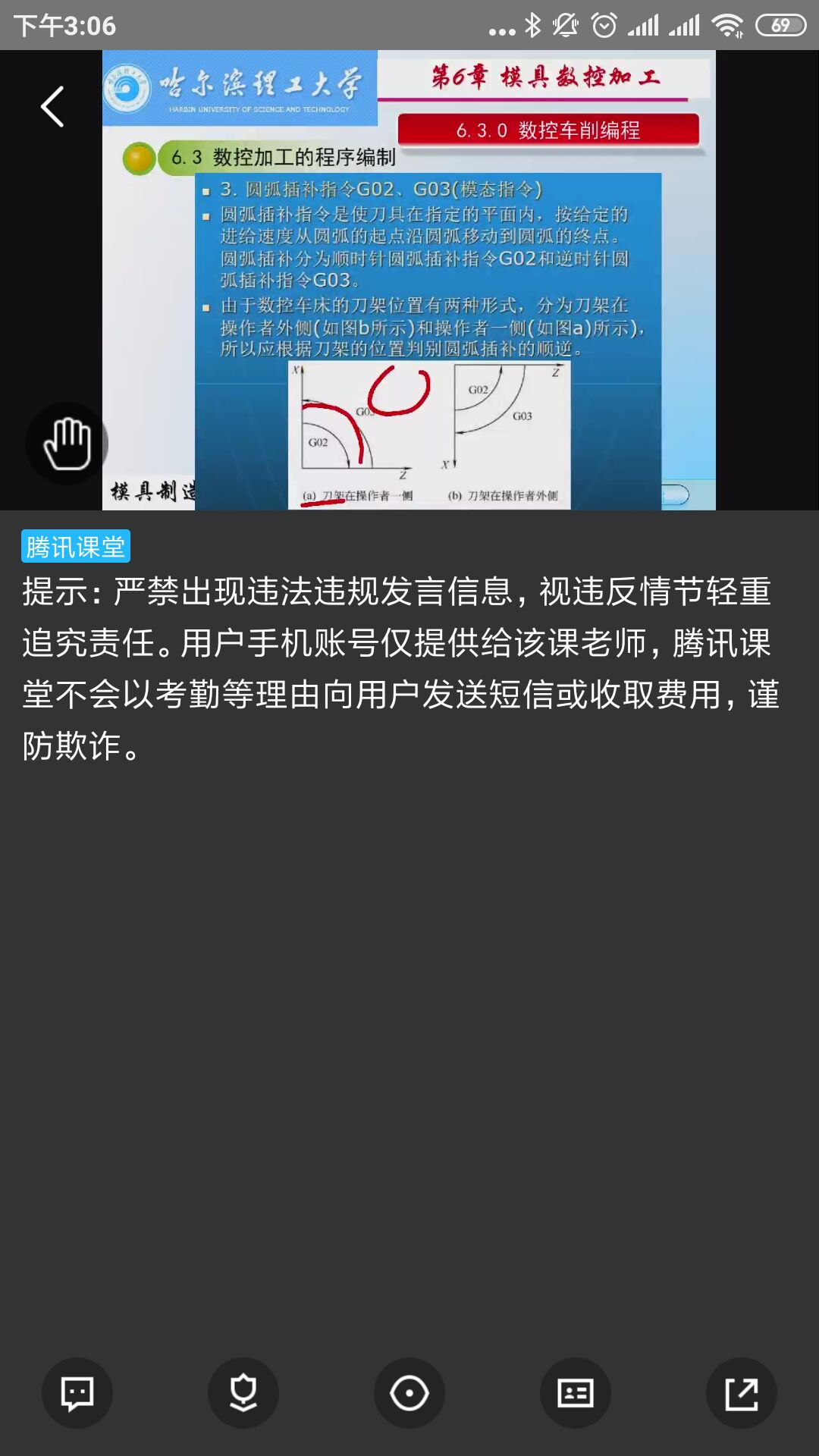Tap the live lecture video
The width and height of the screenshot is (819, 1456).
[409, 281]
